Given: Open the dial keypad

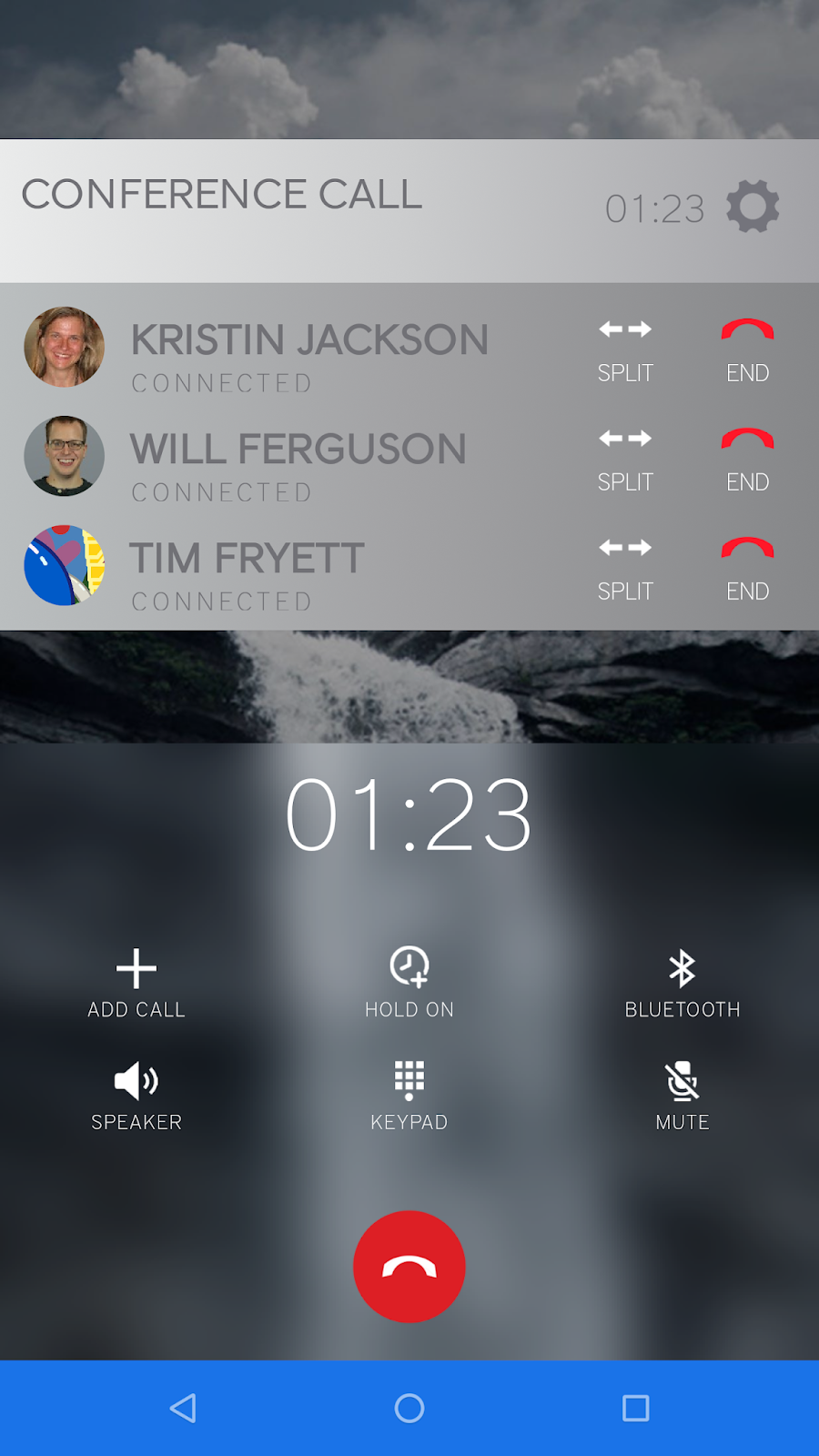Looking at the screenshot, I should coord(409,1096).
